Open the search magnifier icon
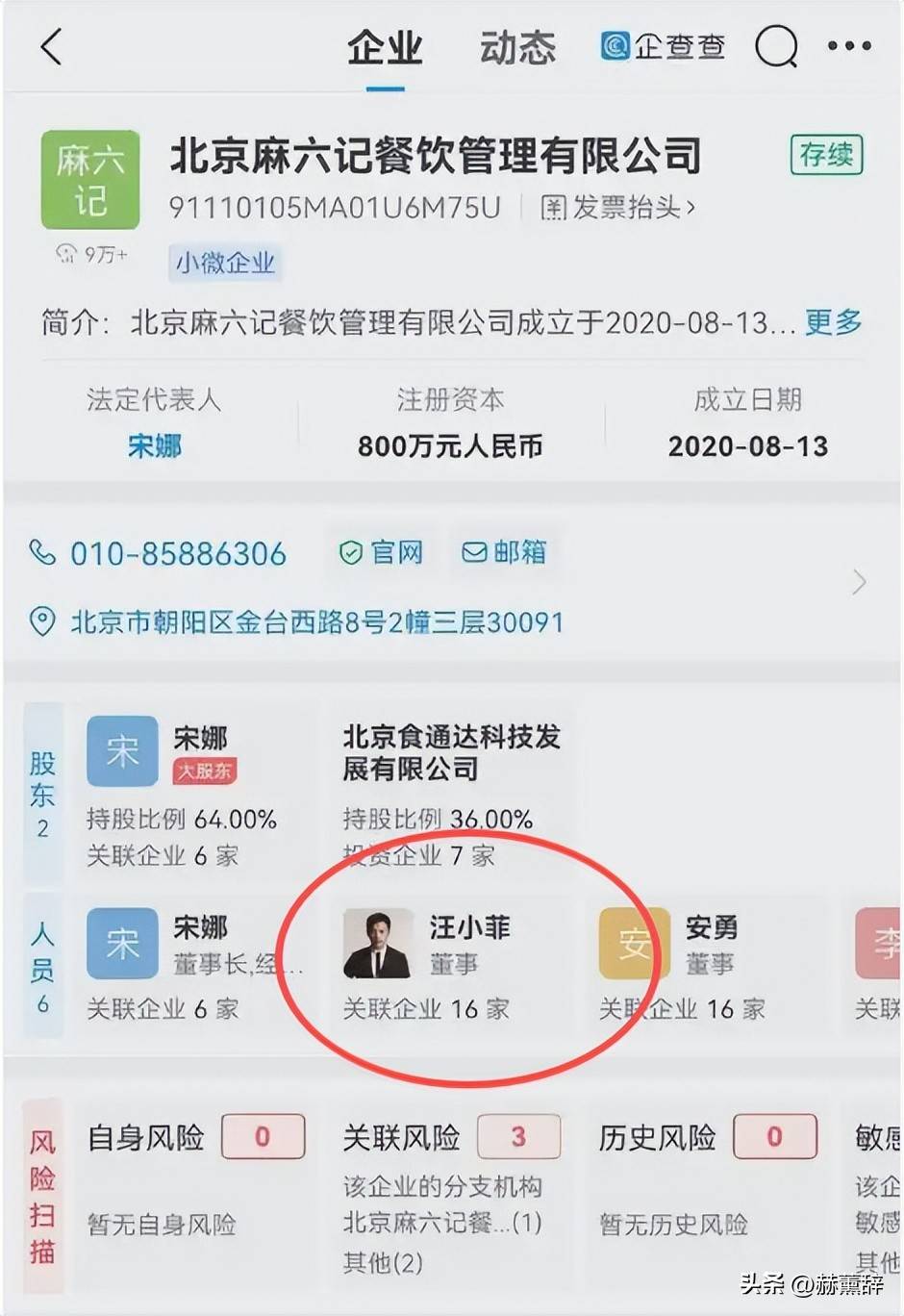Viewport: 904px width, 1316px height. click(775, 46)
